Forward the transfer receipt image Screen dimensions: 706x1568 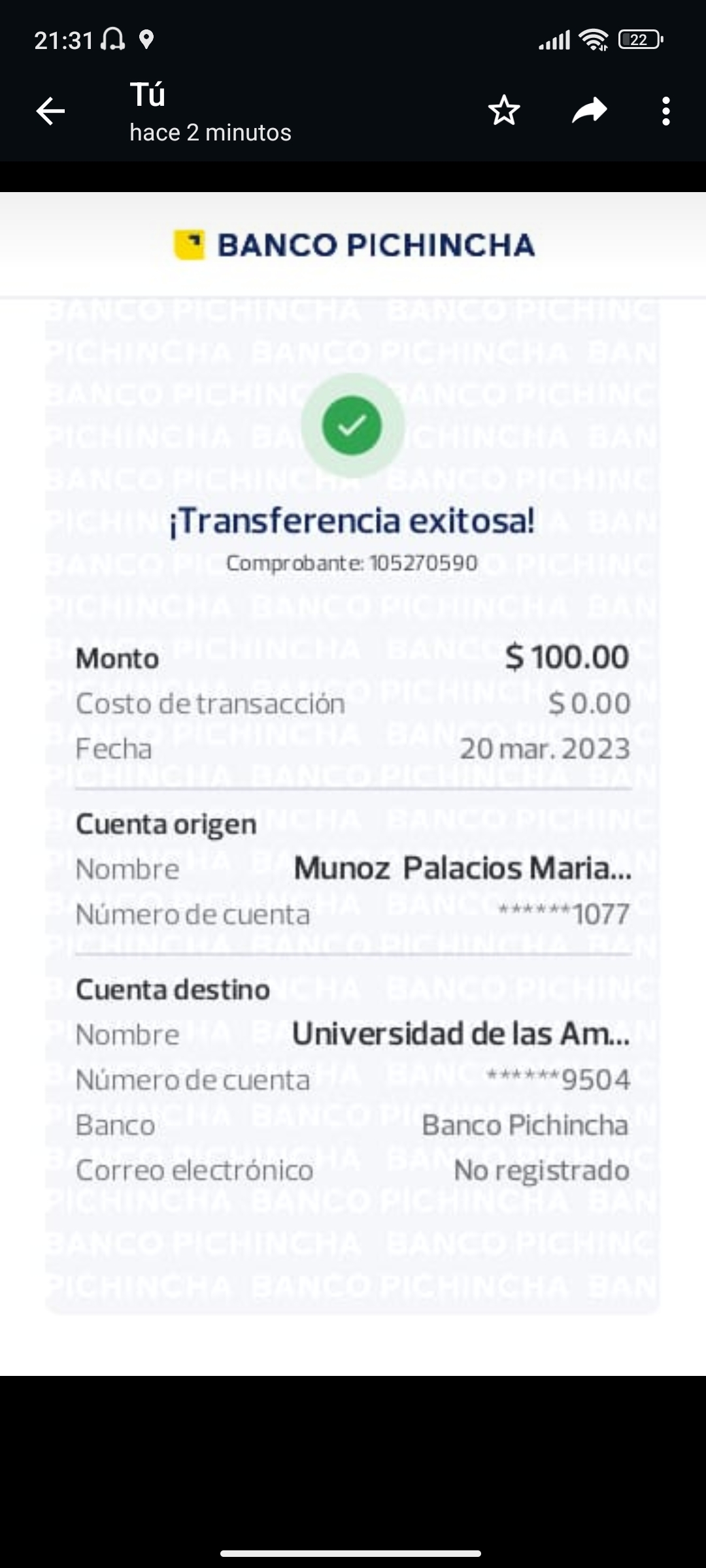pos(589,111)
